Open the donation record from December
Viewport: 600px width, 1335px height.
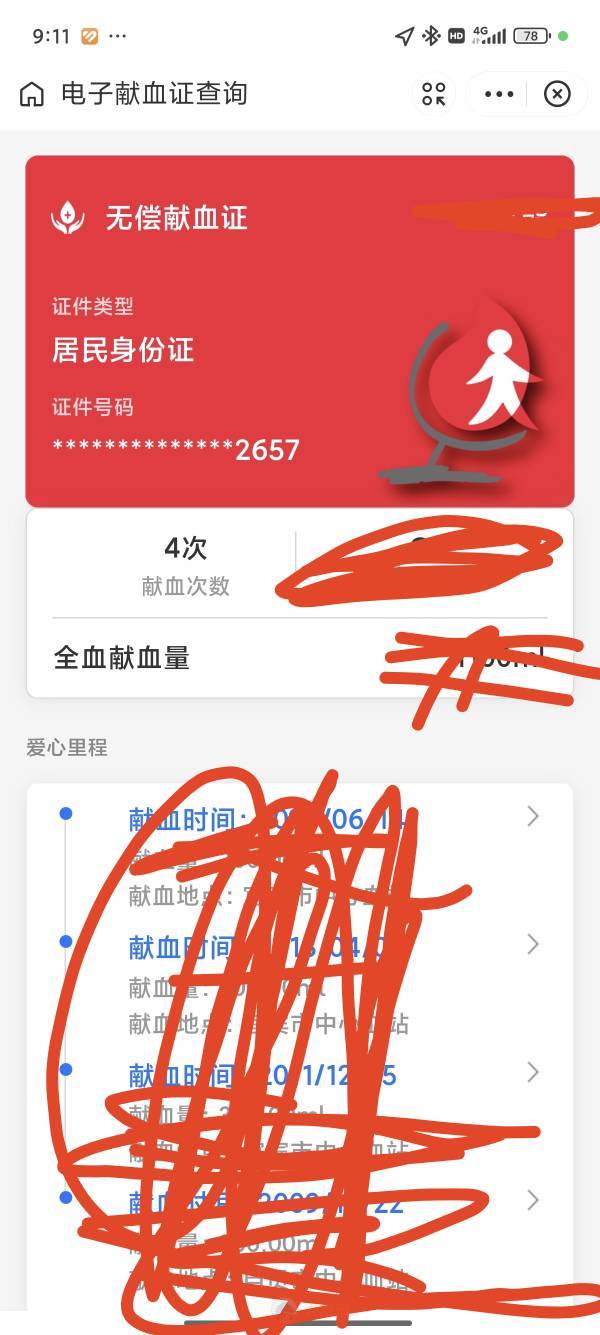tap(532, 1073)
